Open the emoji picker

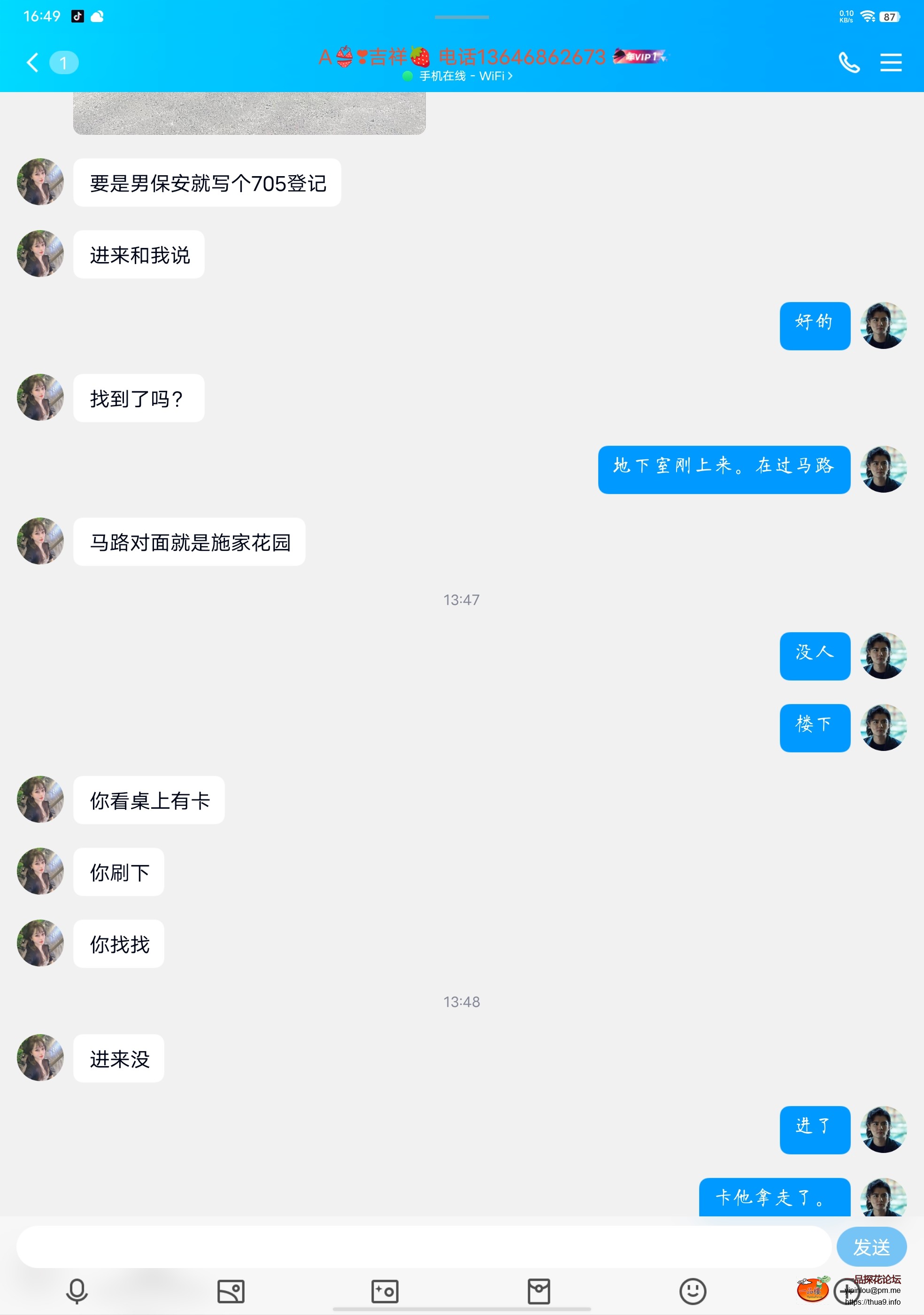pos(692,1291)
